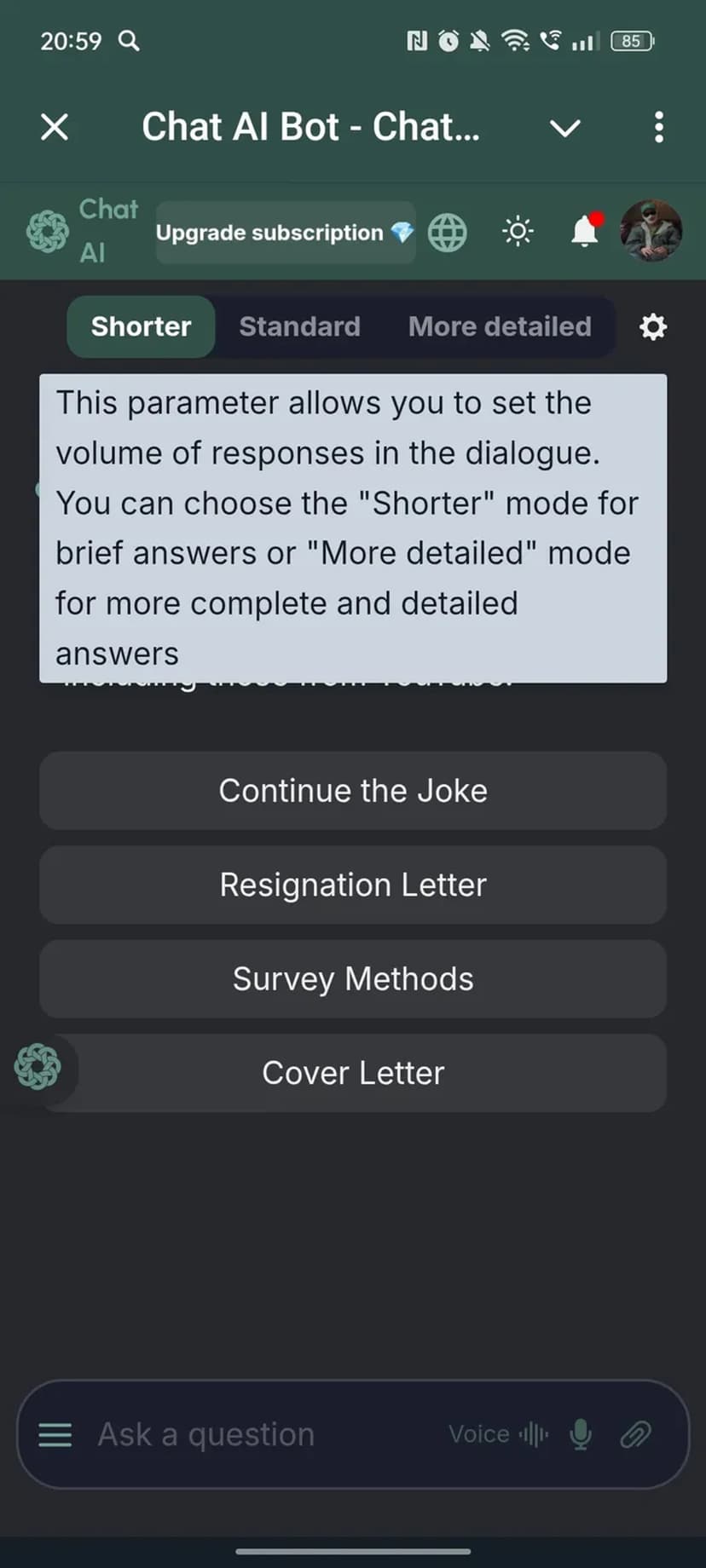Tap Upgrade subscription button
This screenshot has width=706, height=1568.
coord(285,233)
